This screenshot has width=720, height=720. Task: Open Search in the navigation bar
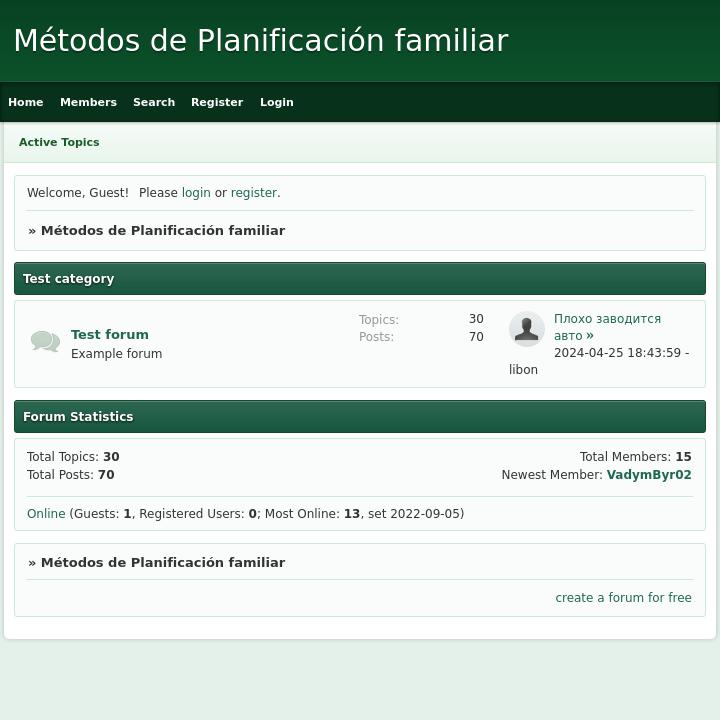click(x=154, y=102)
